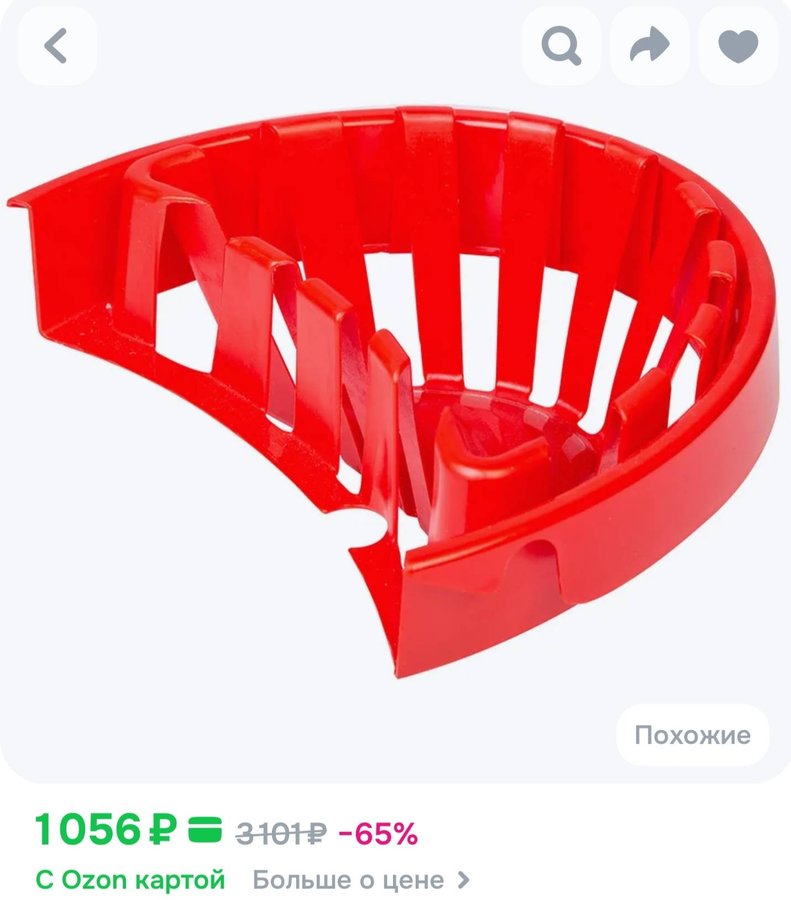791x900 pixels.
Task: Open search with the magnifier icon
Action: [562, 46]
